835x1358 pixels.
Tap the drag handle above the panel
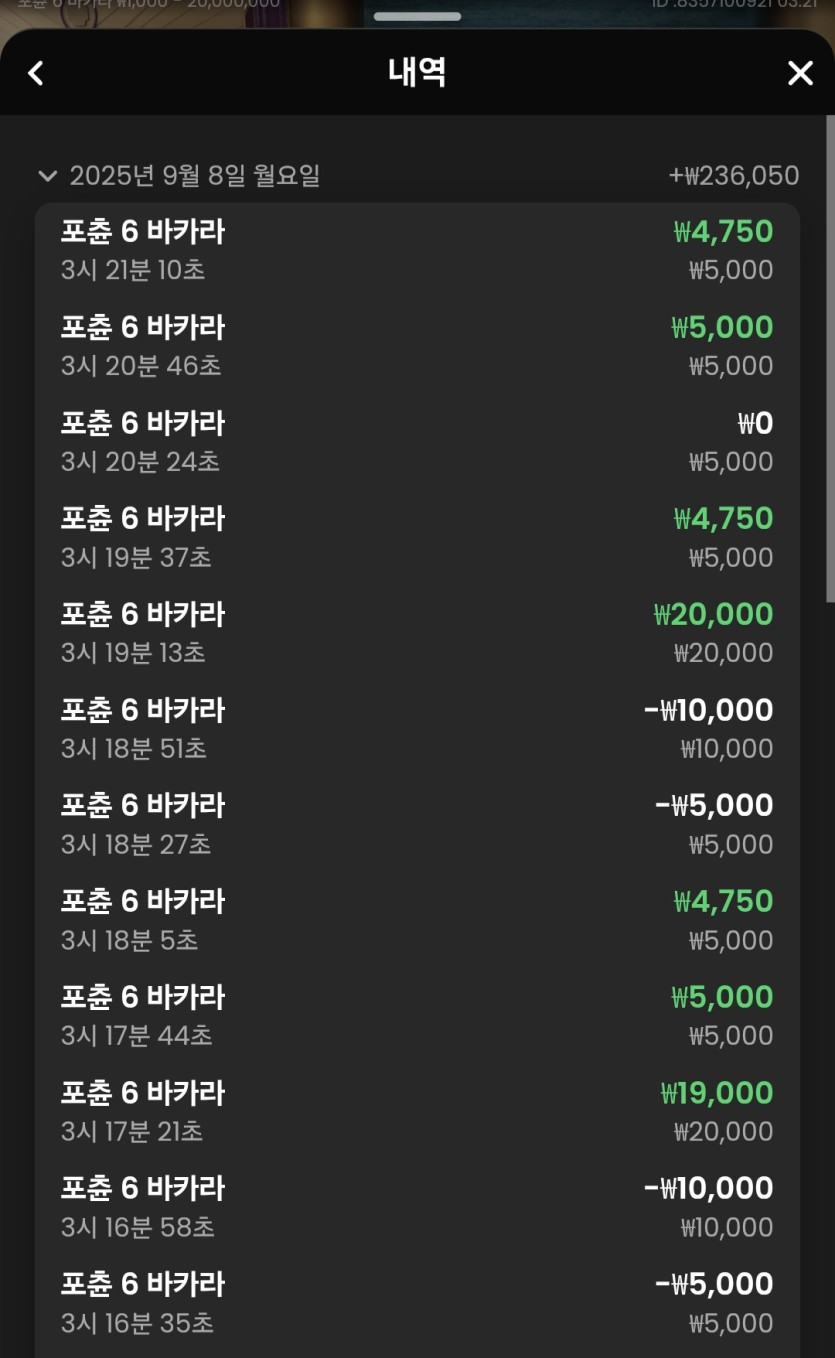point(417,16)
